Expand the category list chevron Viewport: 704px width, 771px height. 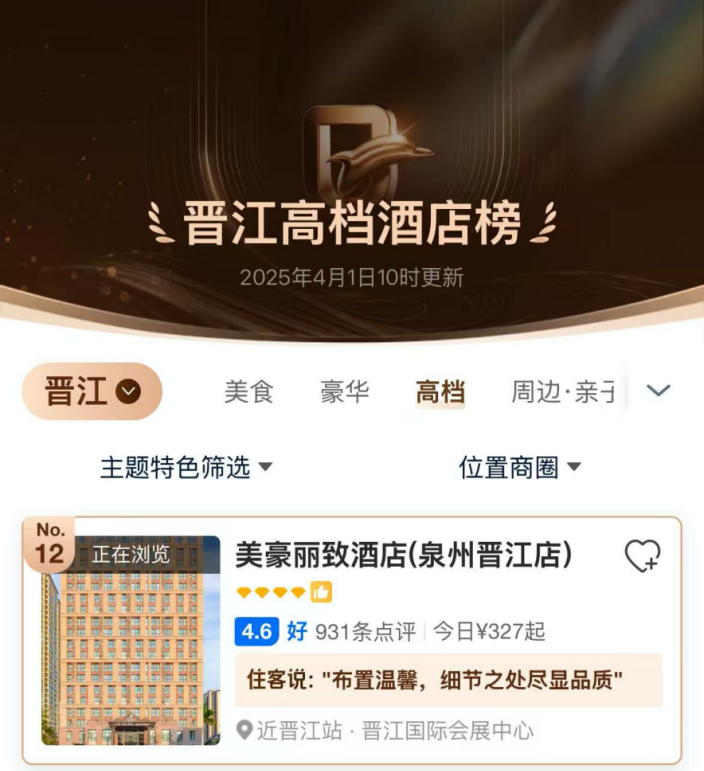658,390
